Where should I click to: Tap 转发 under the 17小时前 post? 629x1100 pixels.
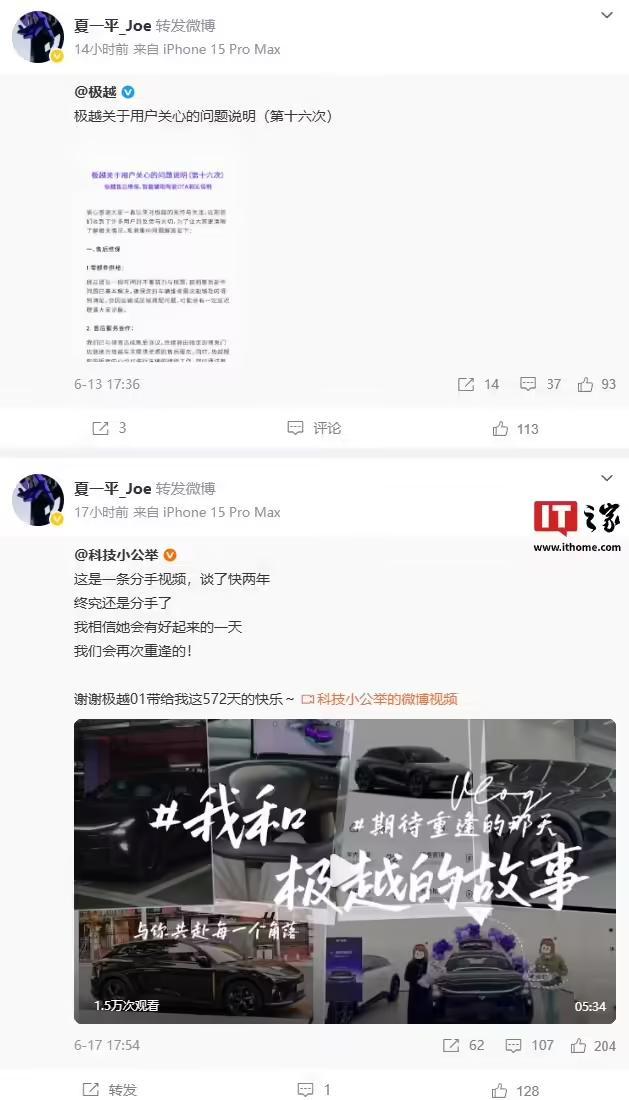coord(109,1090)
